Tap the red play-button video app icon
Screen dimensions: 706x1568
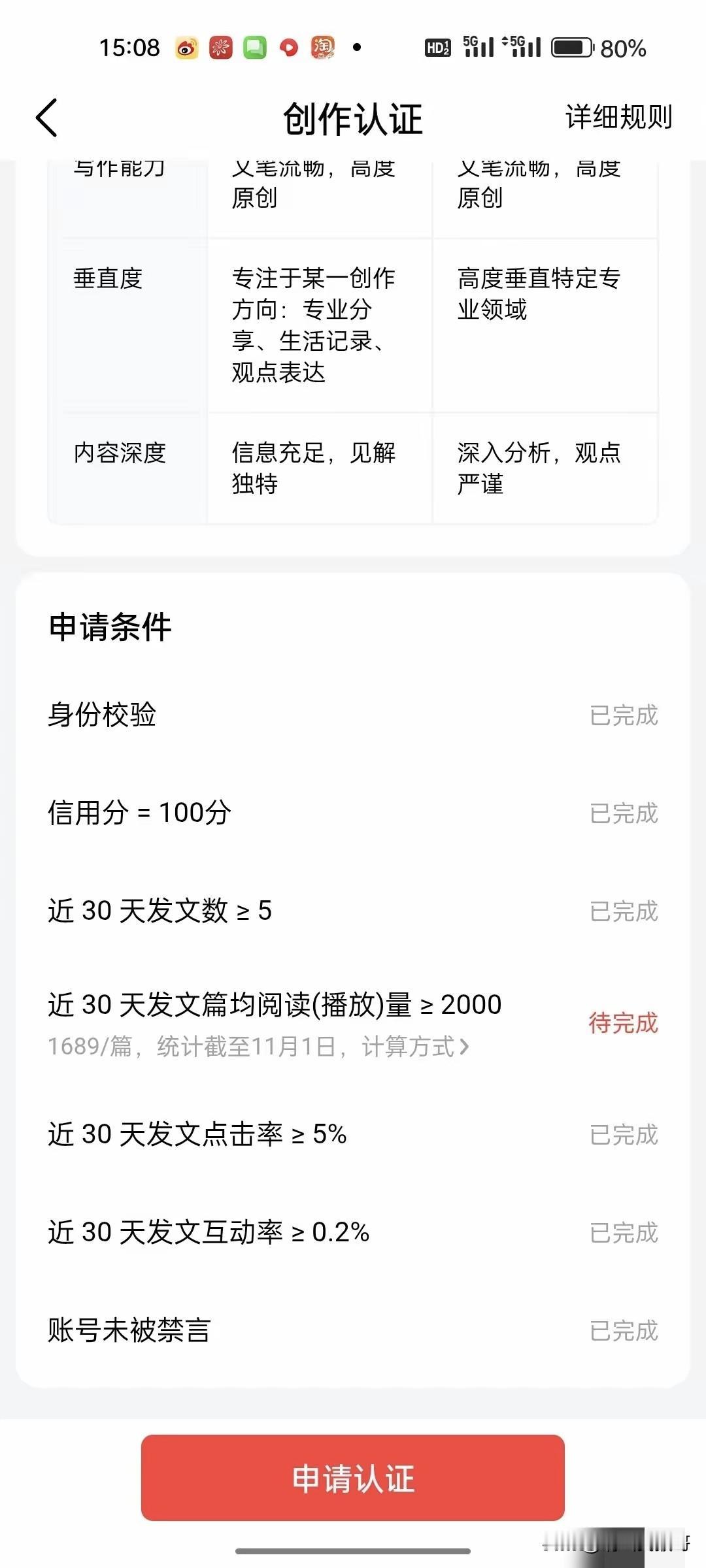click(x=290, y=47)
